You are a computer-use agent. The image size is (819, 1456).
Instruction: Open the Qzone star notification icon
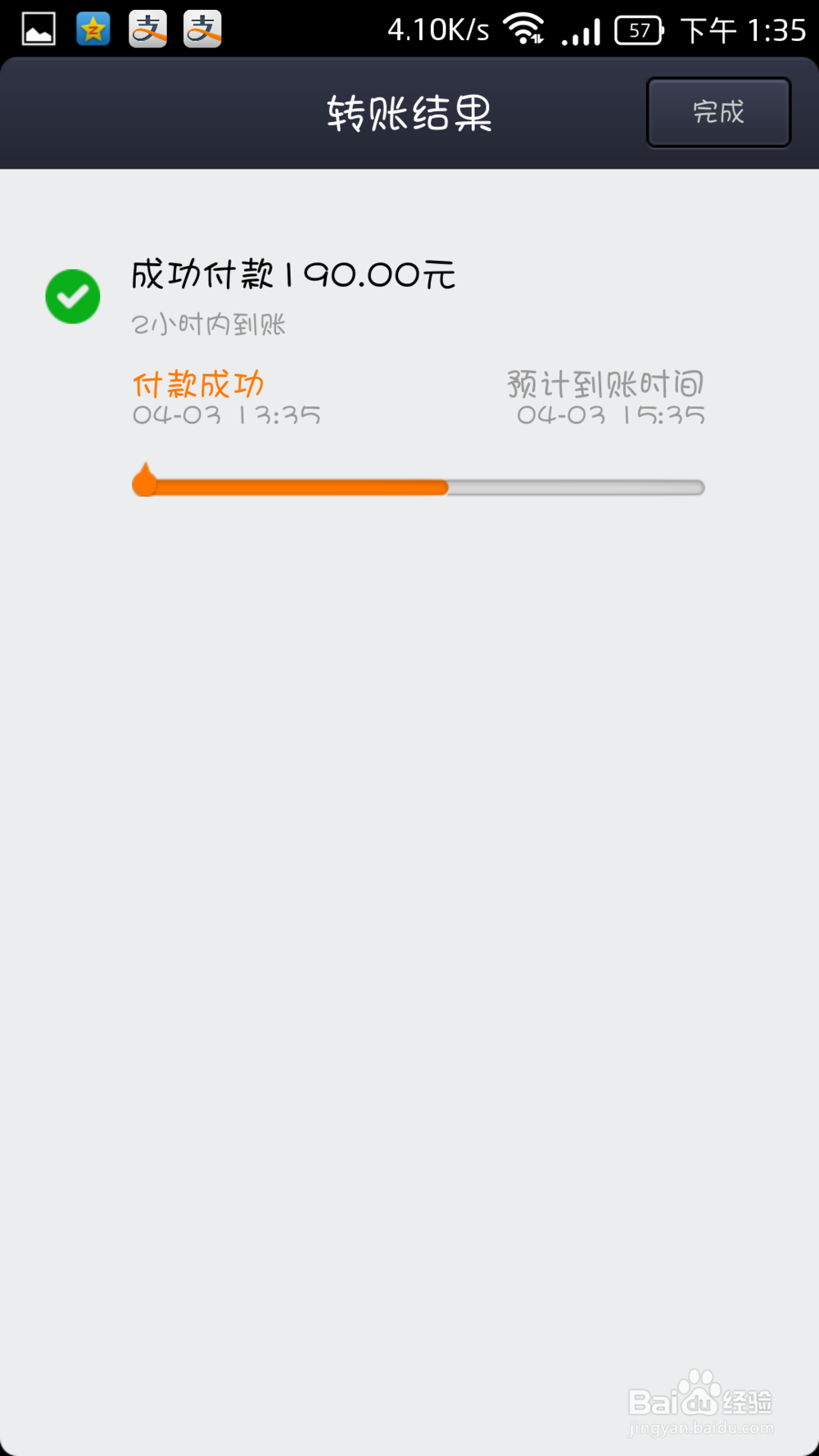pos(92,29)
